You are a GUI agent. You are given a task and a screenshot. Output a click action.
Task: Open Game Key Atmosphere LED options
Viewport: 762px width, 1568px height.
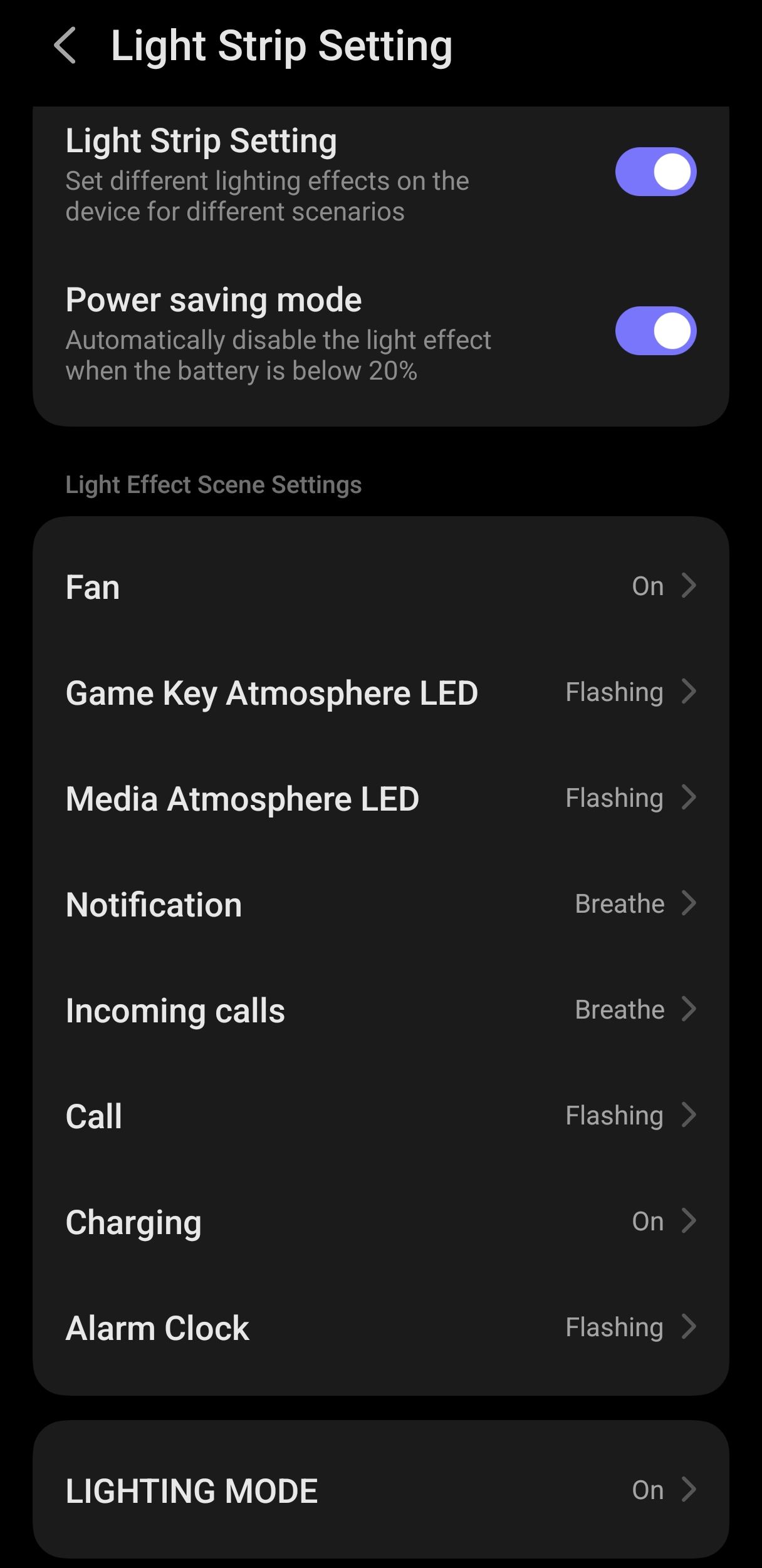[x=381, y=693]
